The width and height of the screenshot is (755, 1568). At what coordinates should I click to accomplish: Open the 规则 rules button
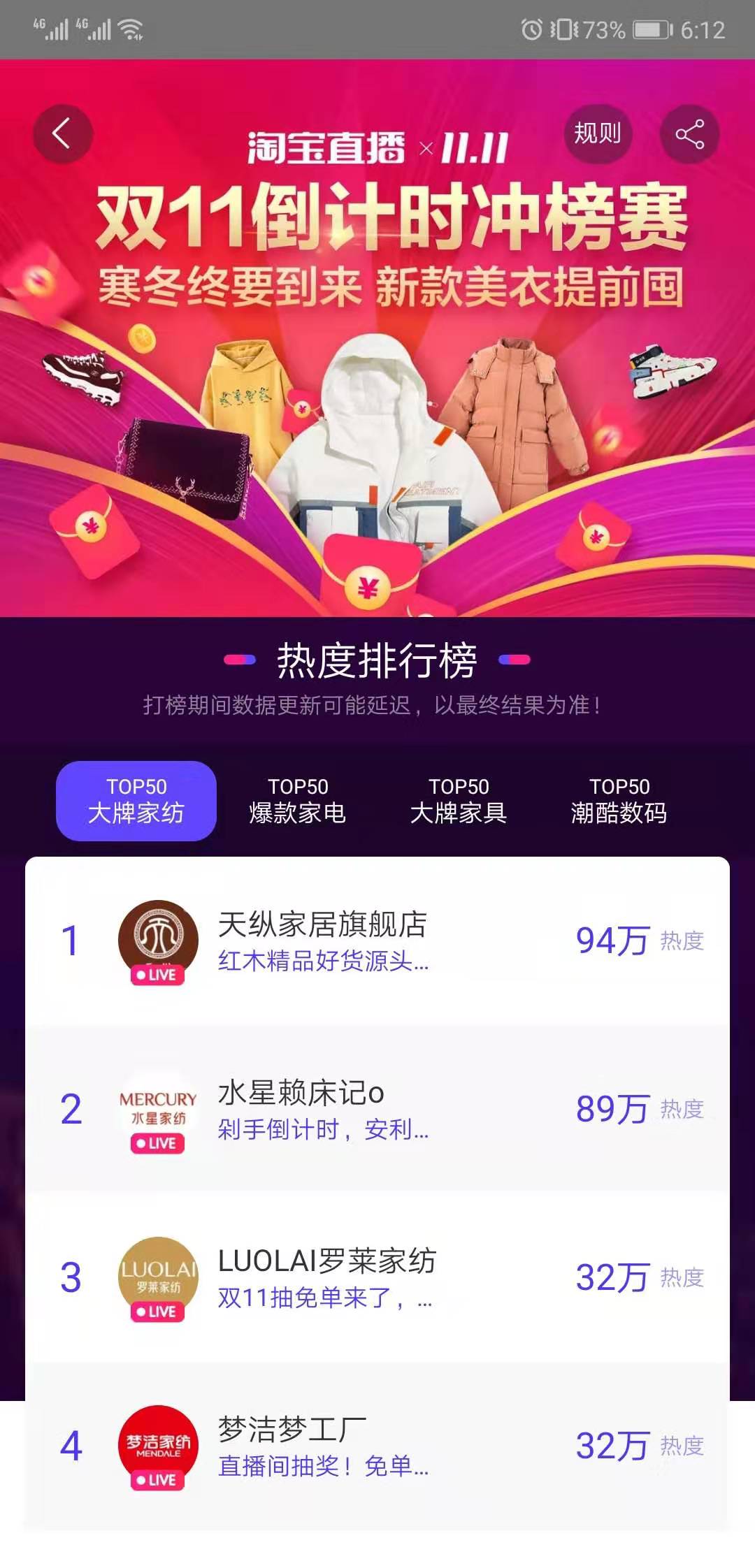click(x=598, y=133)
